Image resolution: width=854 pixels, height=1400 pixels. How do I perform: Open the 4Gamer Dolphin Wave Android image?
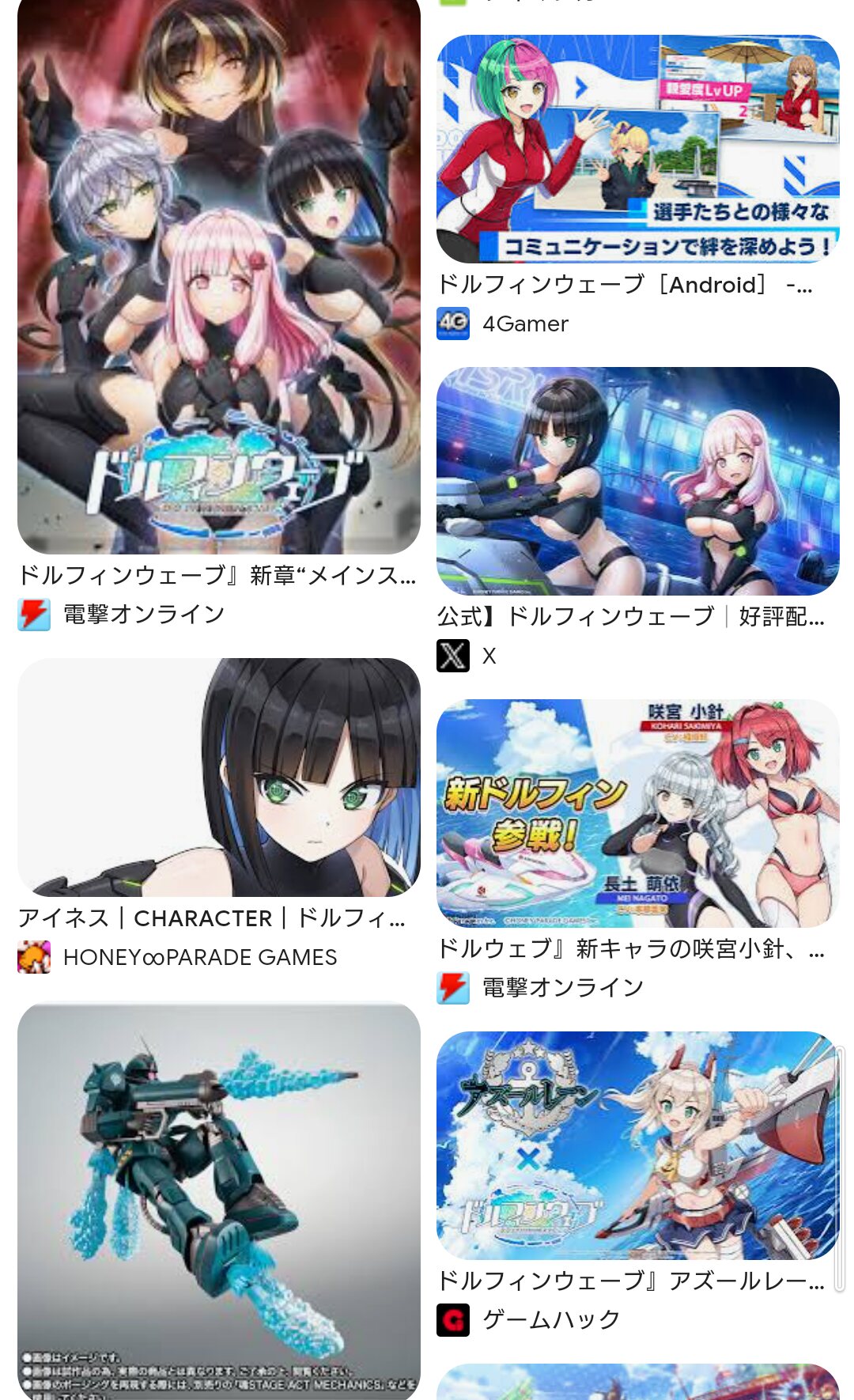pos(637,149)
